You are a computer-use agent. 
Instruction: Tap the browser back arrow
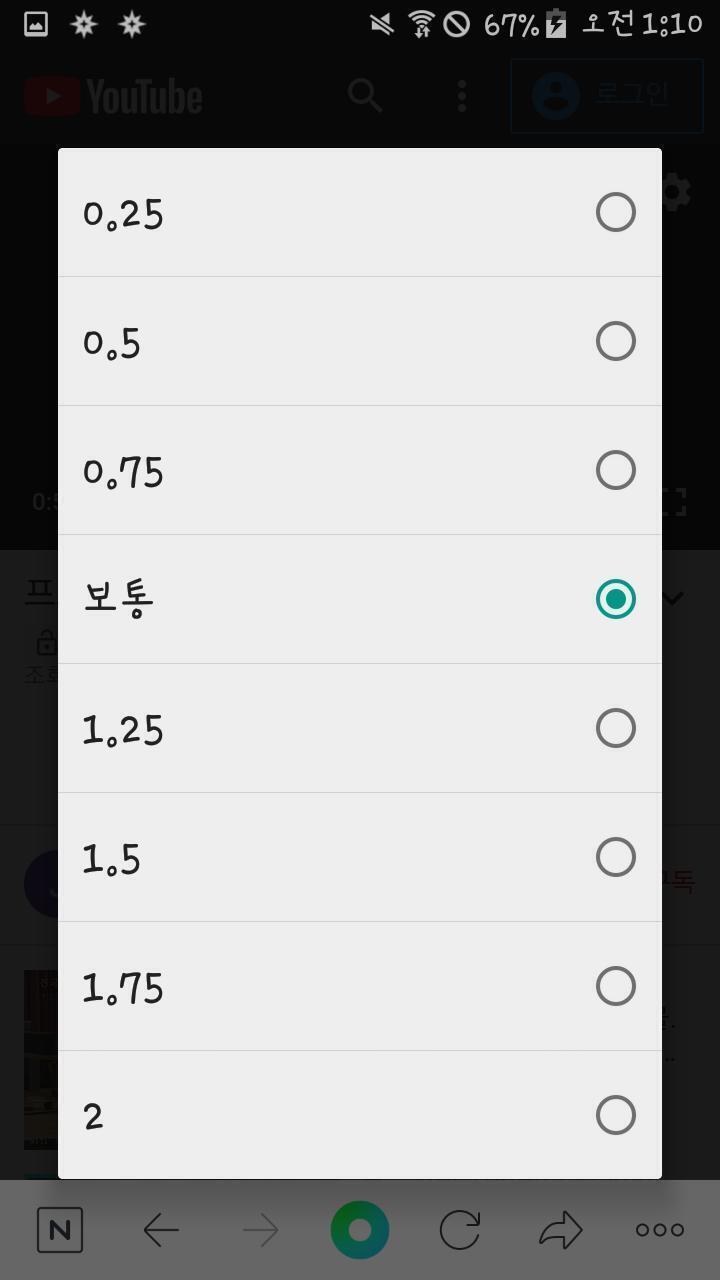point(160,1230)
